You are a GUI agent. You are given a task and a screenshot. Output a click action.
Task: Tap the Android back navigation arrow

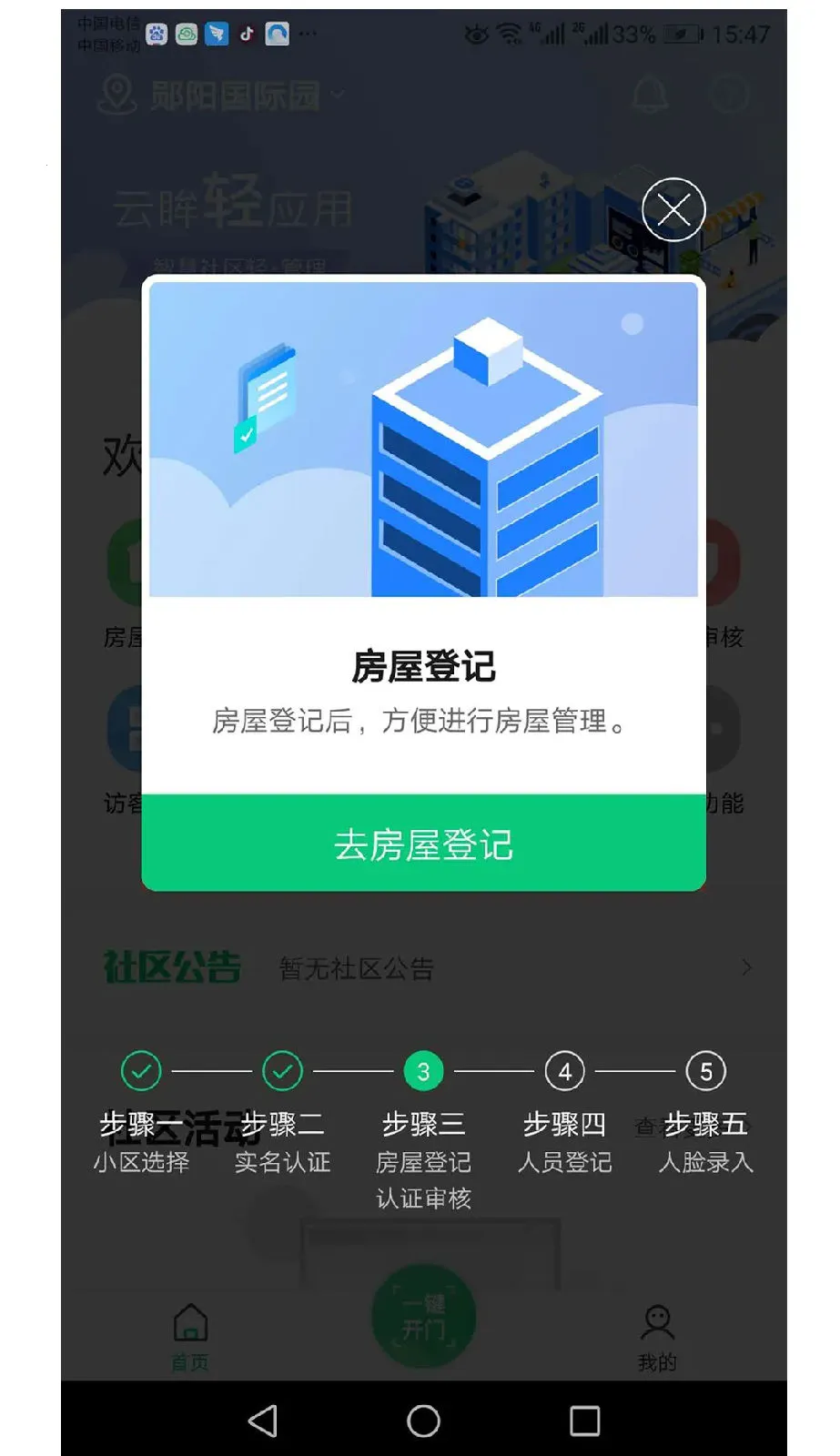262,1420
